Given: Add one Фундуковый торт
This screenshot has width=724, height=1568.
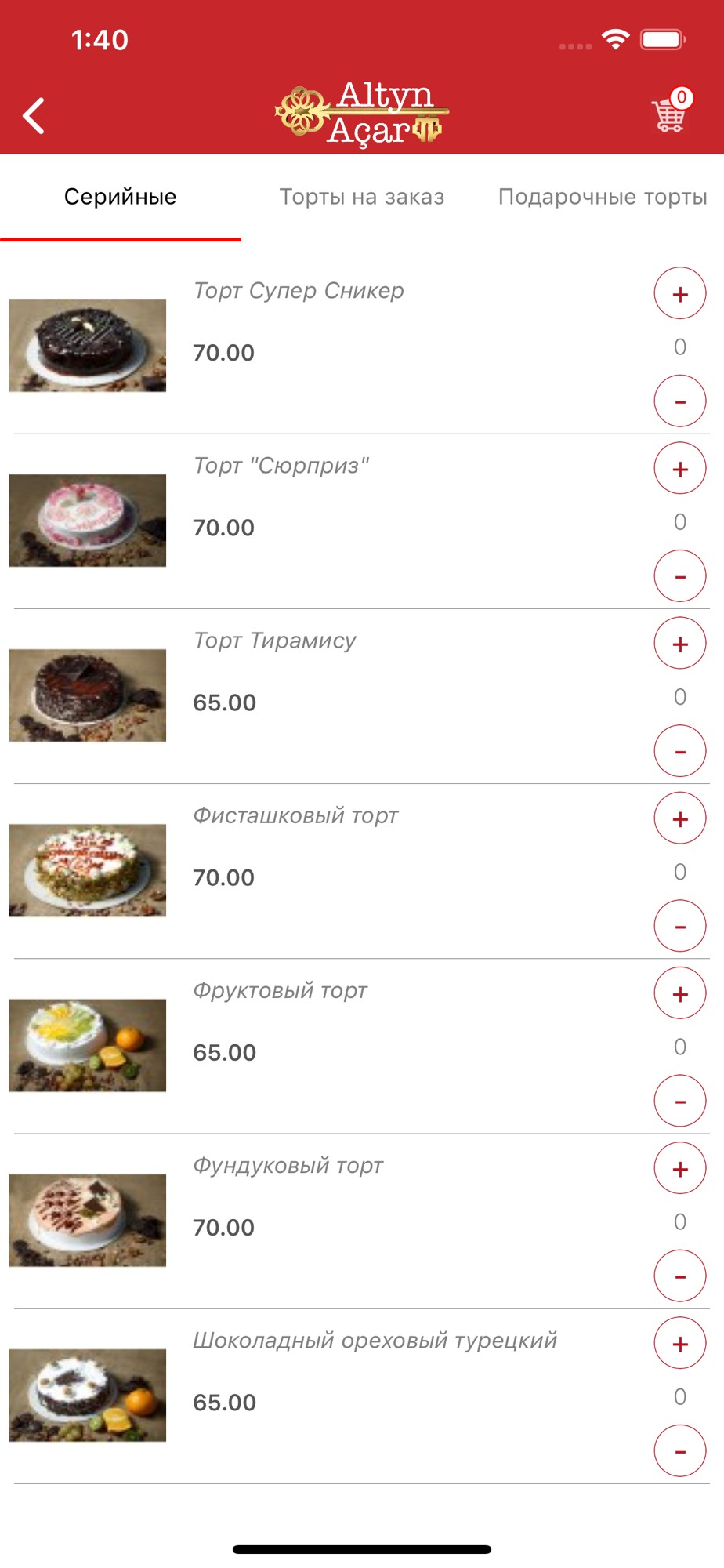Looking at the screenshot, I should pyautogui.click(x=680, y=1167).
